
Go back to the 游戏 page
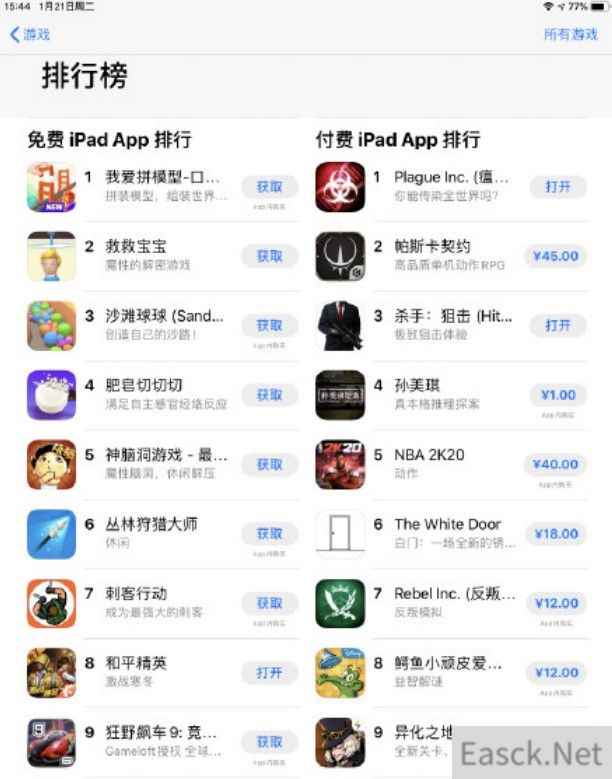(x=30, y=35)
